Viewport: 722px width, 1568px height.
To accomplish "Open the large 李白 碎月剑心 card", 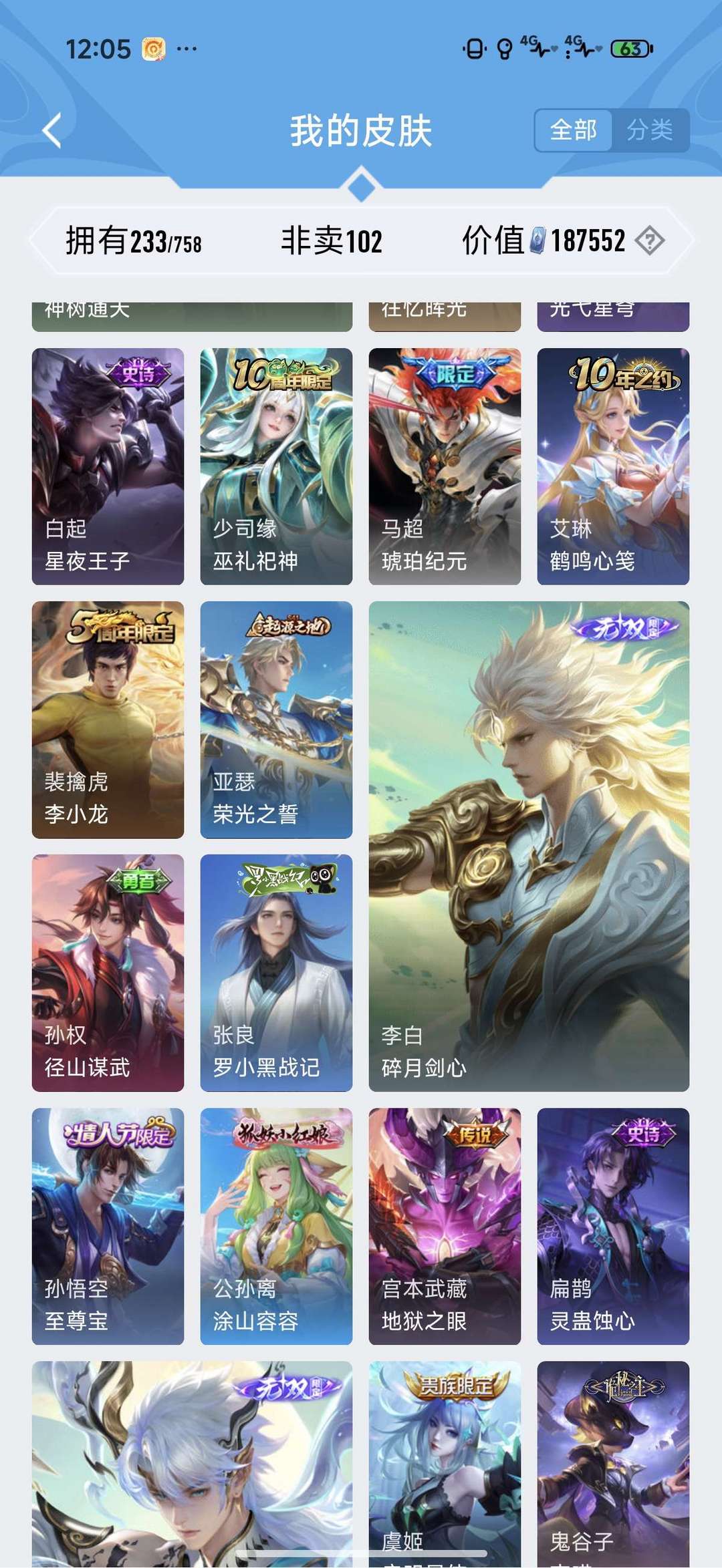I will [x=529, y=846].
